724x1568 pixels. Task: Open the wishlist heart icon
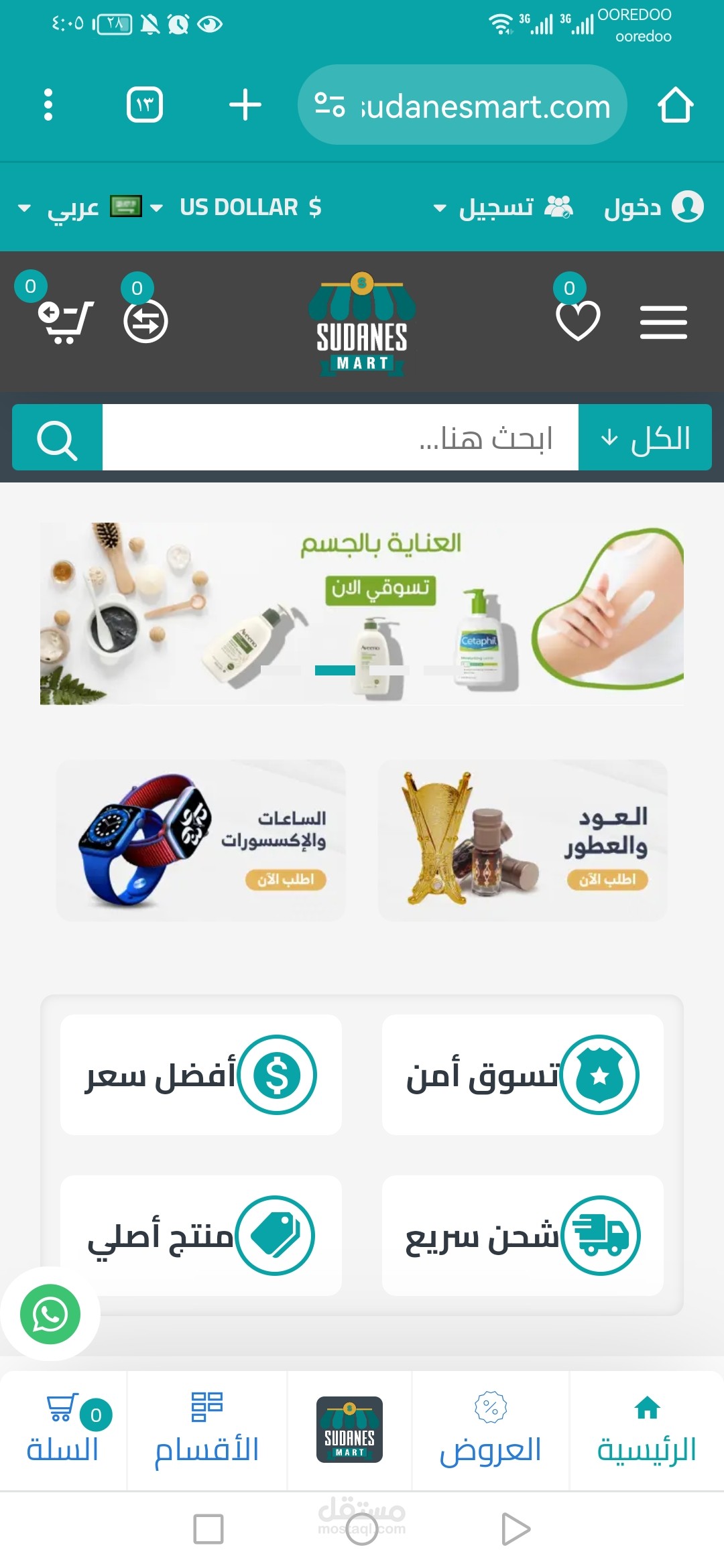(x=578, y=322)
